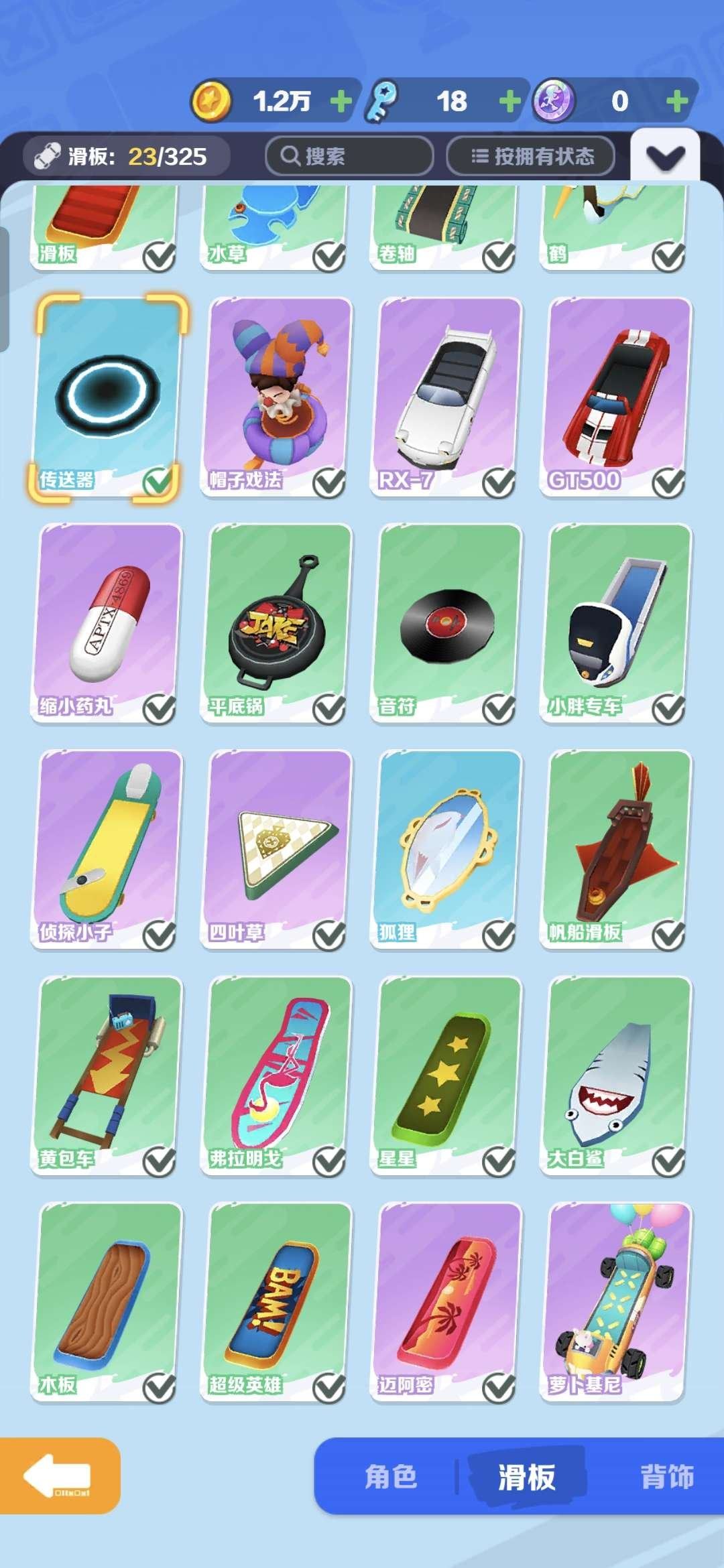The width and height of the screenshot is (724, 1568).
Task: Select the 缩小药丸 board
Action: [x=107, y=623]
